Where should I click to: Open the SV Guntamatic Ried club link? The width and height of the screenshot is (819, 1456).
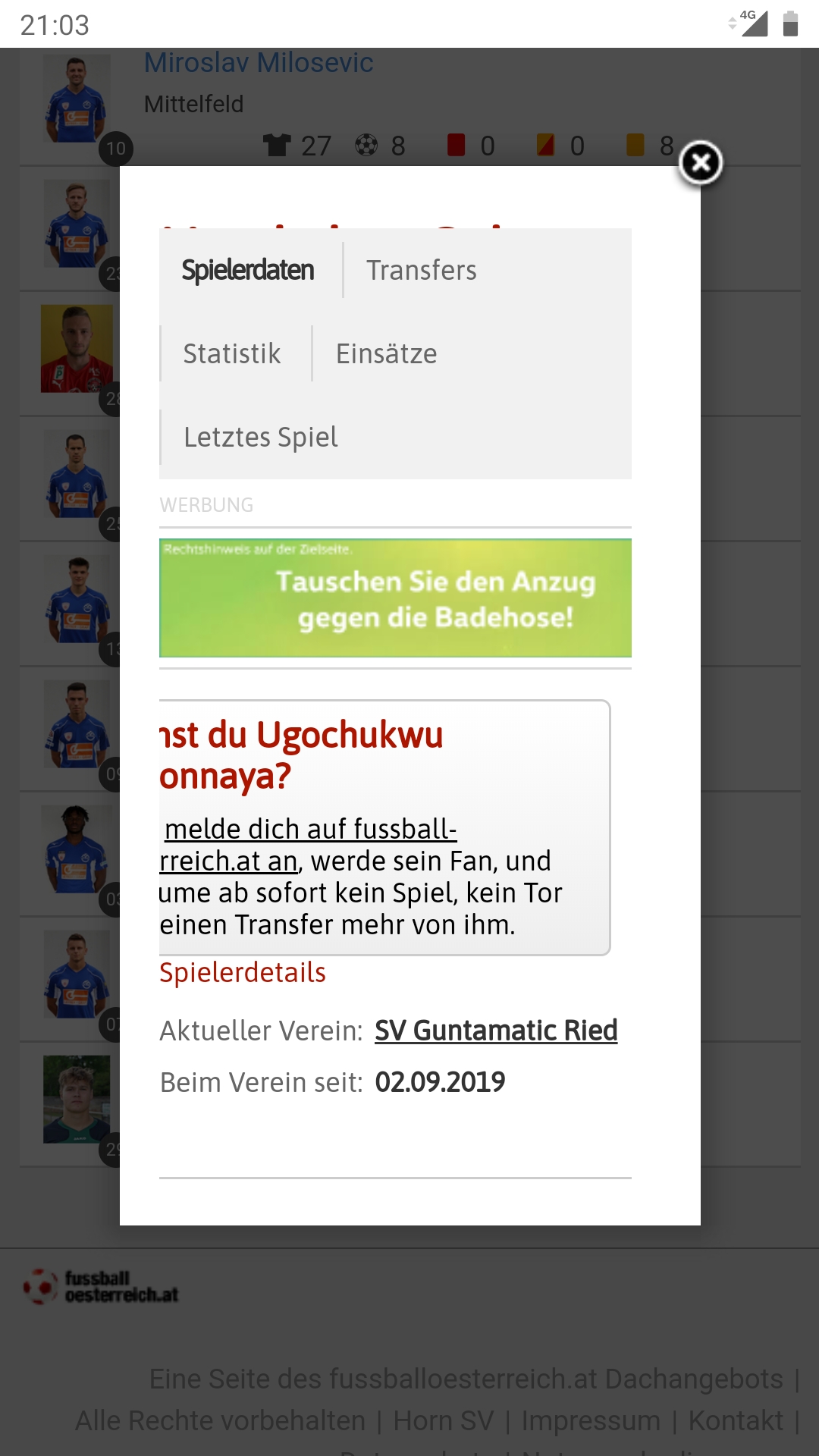click(x=496, y=1030)
